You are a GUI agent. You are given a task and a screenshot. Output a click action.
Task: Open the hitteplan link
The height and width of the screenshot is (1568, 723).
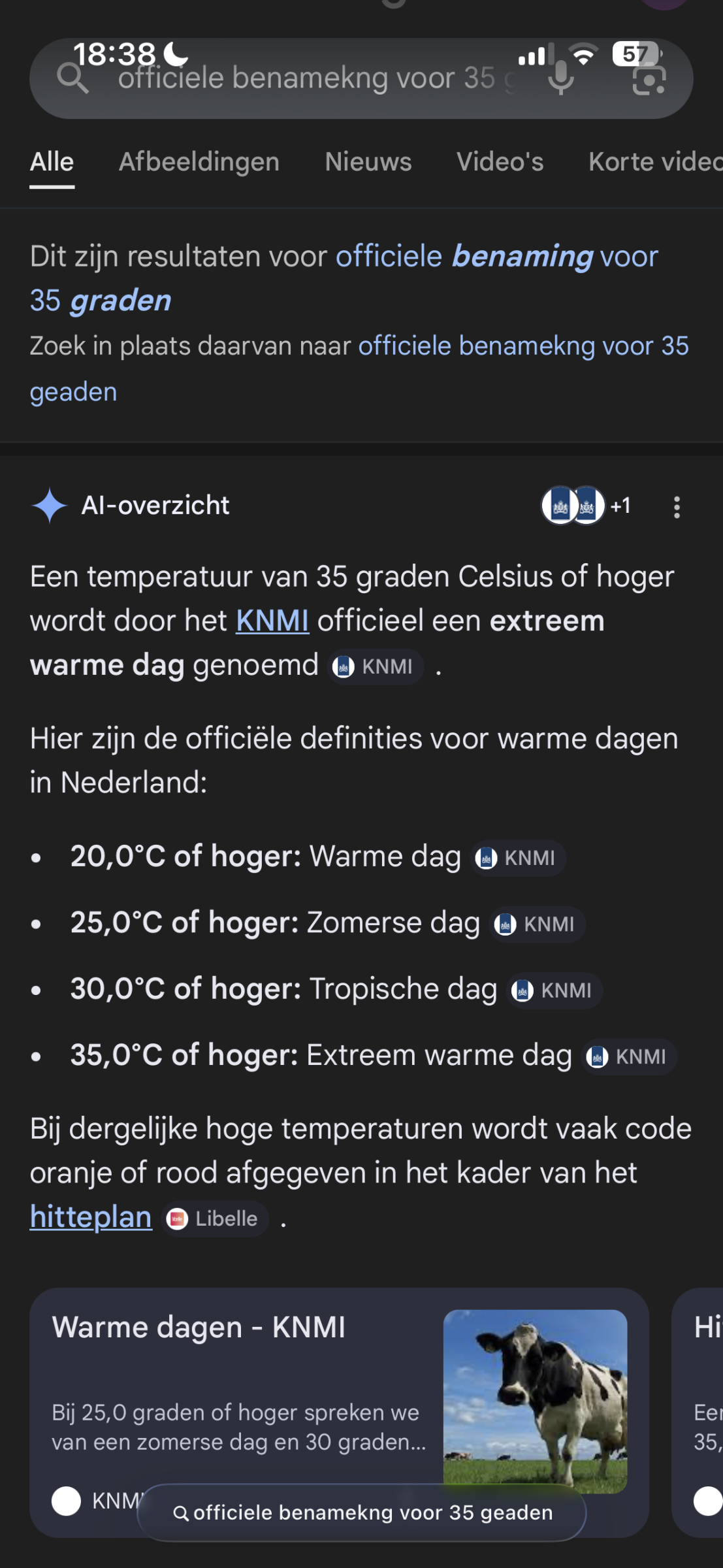point(91,1217)
